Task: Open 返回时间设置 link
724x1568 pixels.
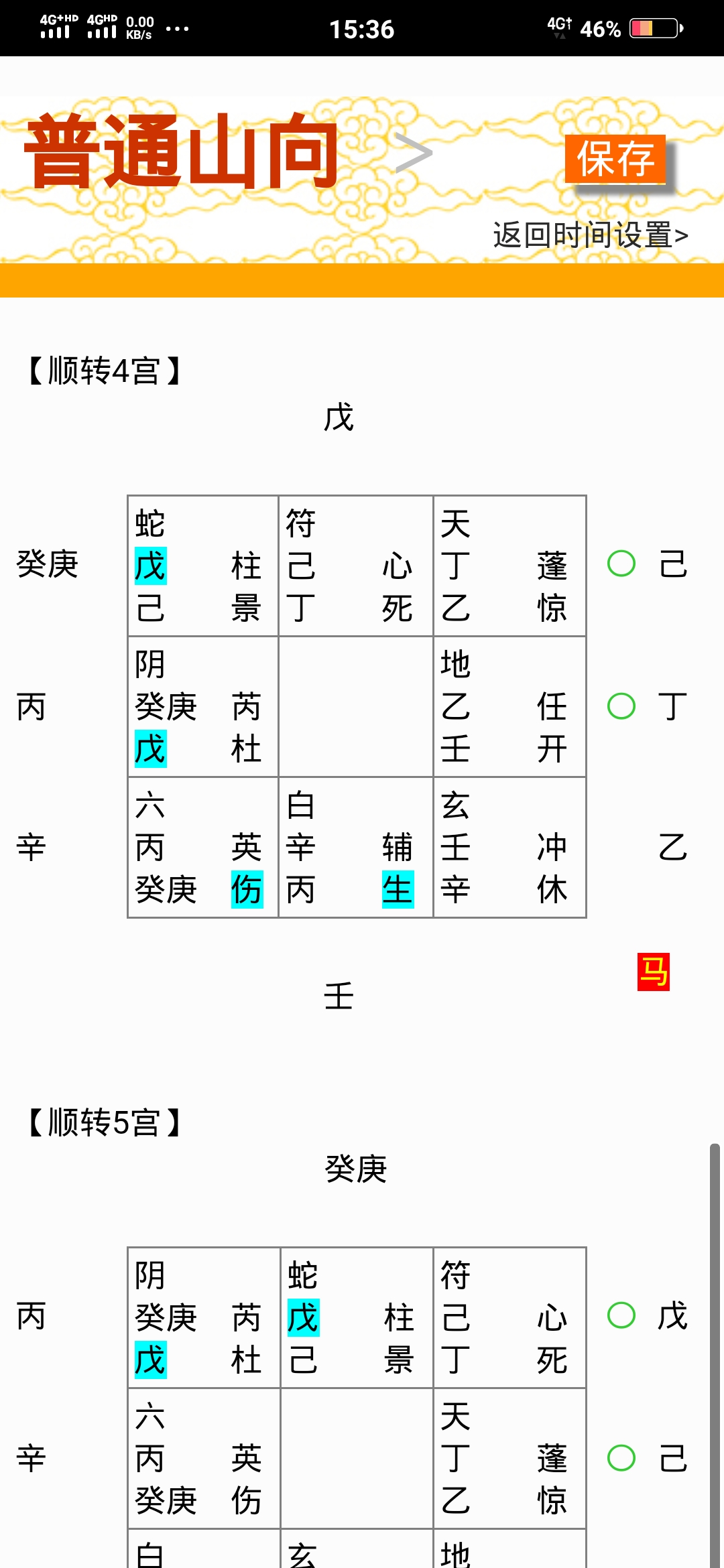Action: point(590,235)
